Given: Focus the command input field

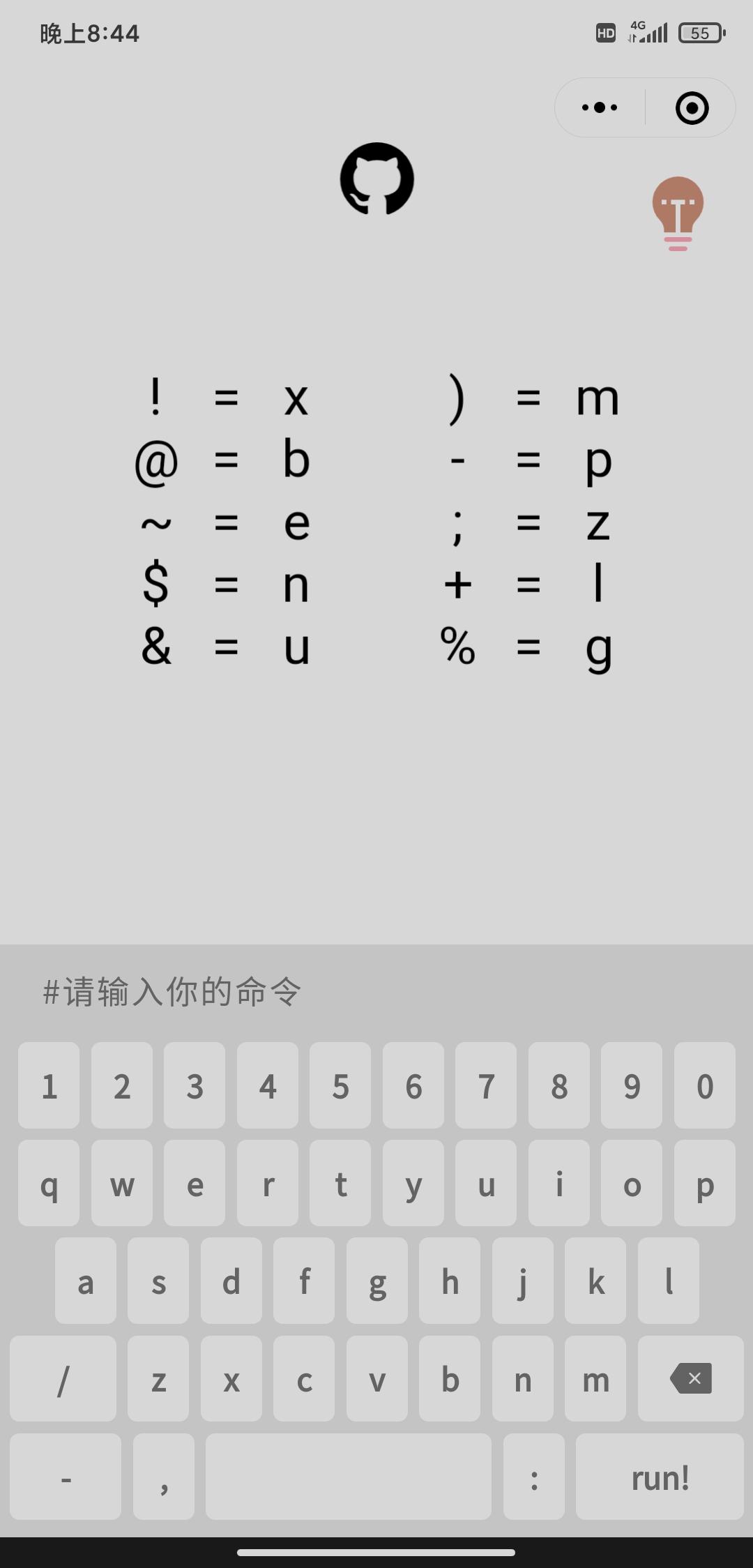Looking at the screenshot, I should 376,991.
